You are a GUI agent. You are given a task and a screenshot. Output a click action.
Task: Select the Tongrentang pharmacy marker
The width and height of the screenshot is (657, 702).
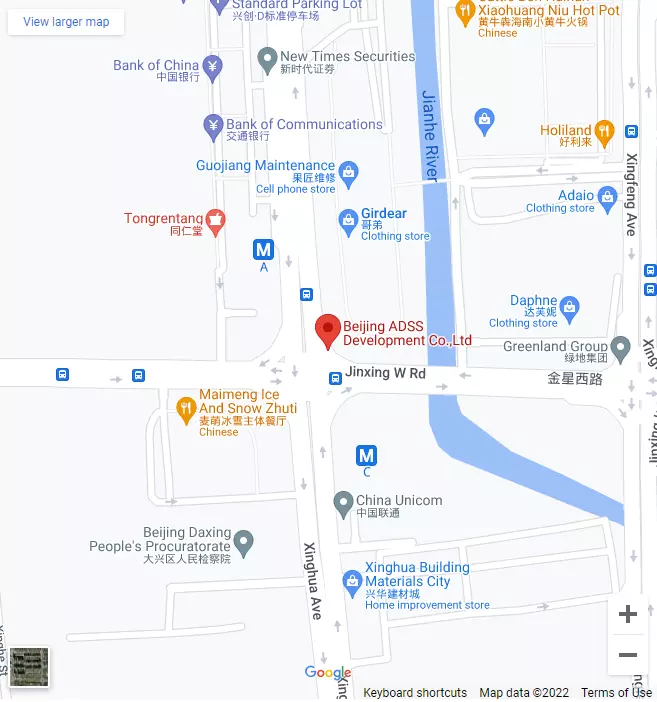click(x=215, y=219)
